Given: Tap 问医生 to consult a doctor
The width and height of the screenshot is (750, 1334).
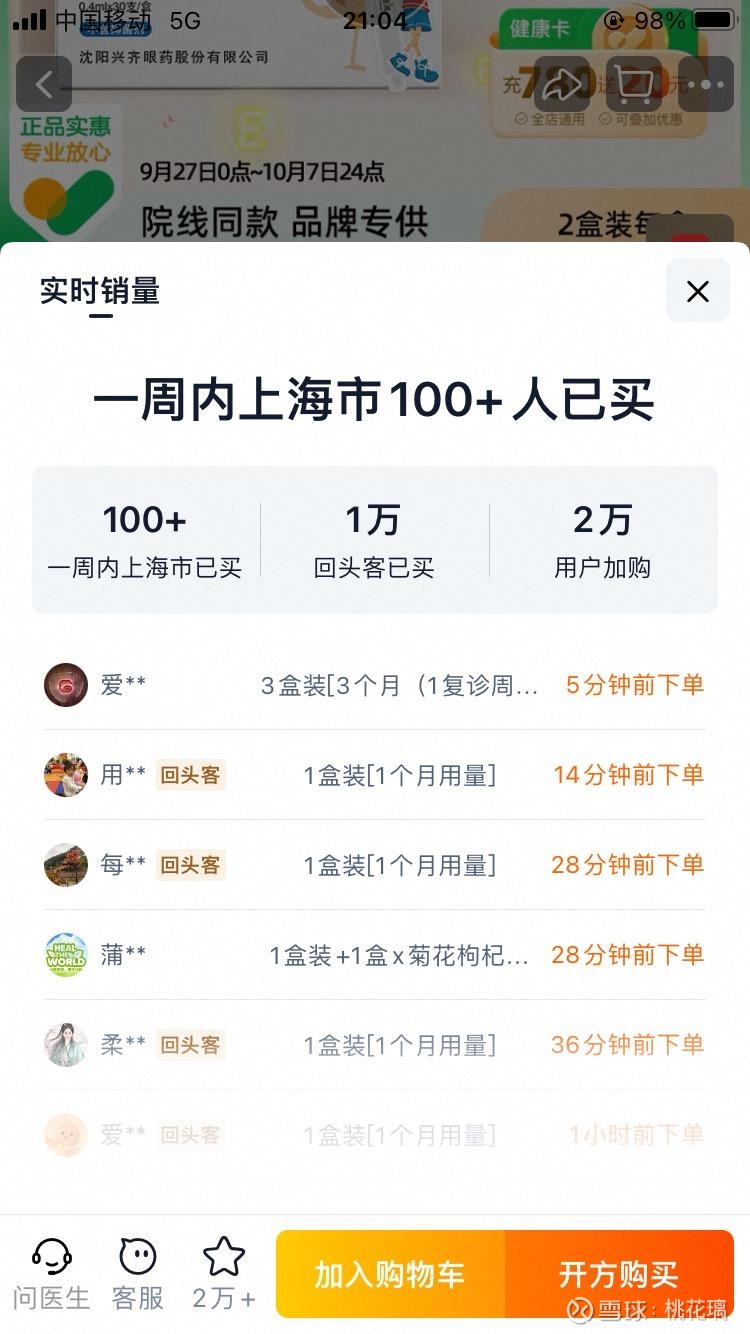Looking at the screenshot, I should 51,1272.
